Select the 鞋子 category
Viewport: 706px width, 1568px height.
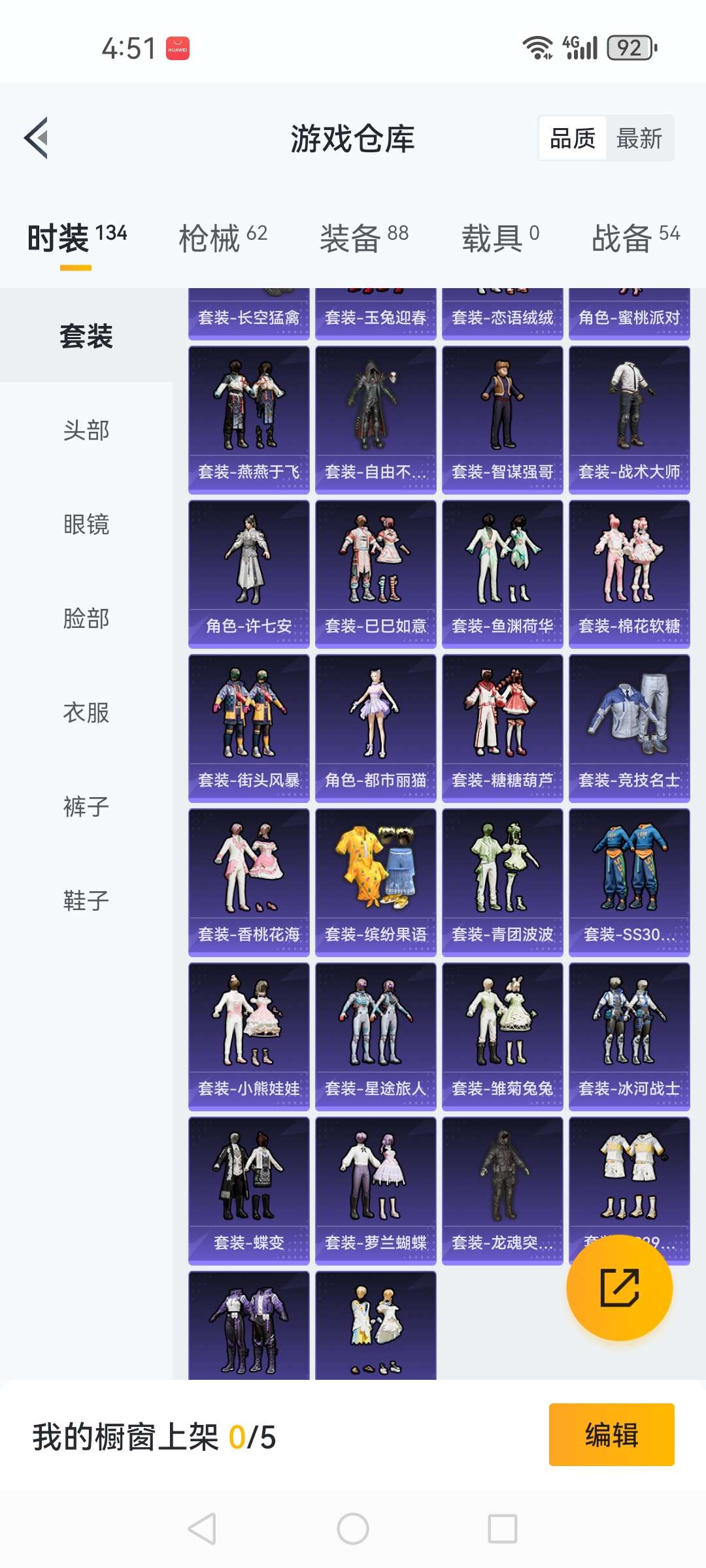click(86, 901)
